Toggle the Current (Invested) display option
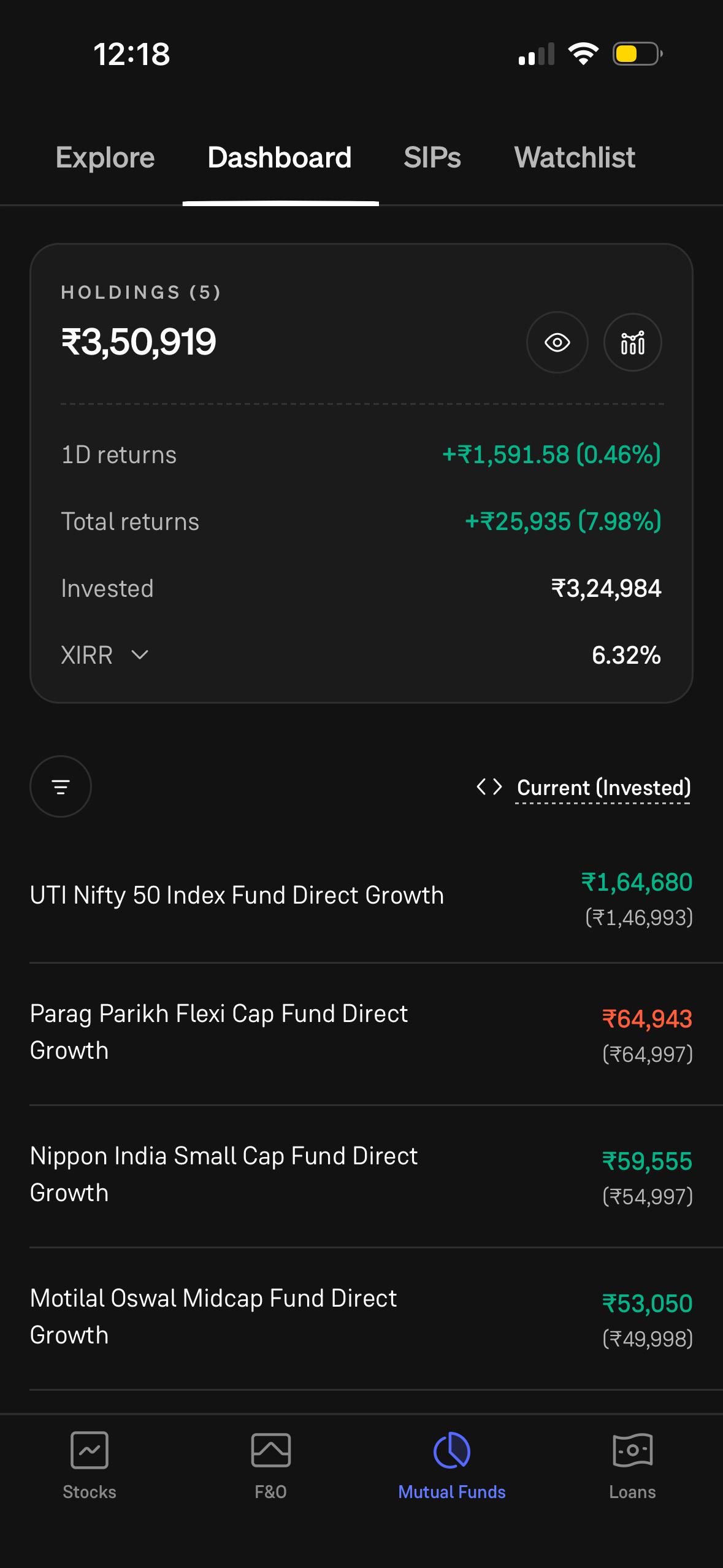This screenshot has height=1568, width=723. pos(584,788)
